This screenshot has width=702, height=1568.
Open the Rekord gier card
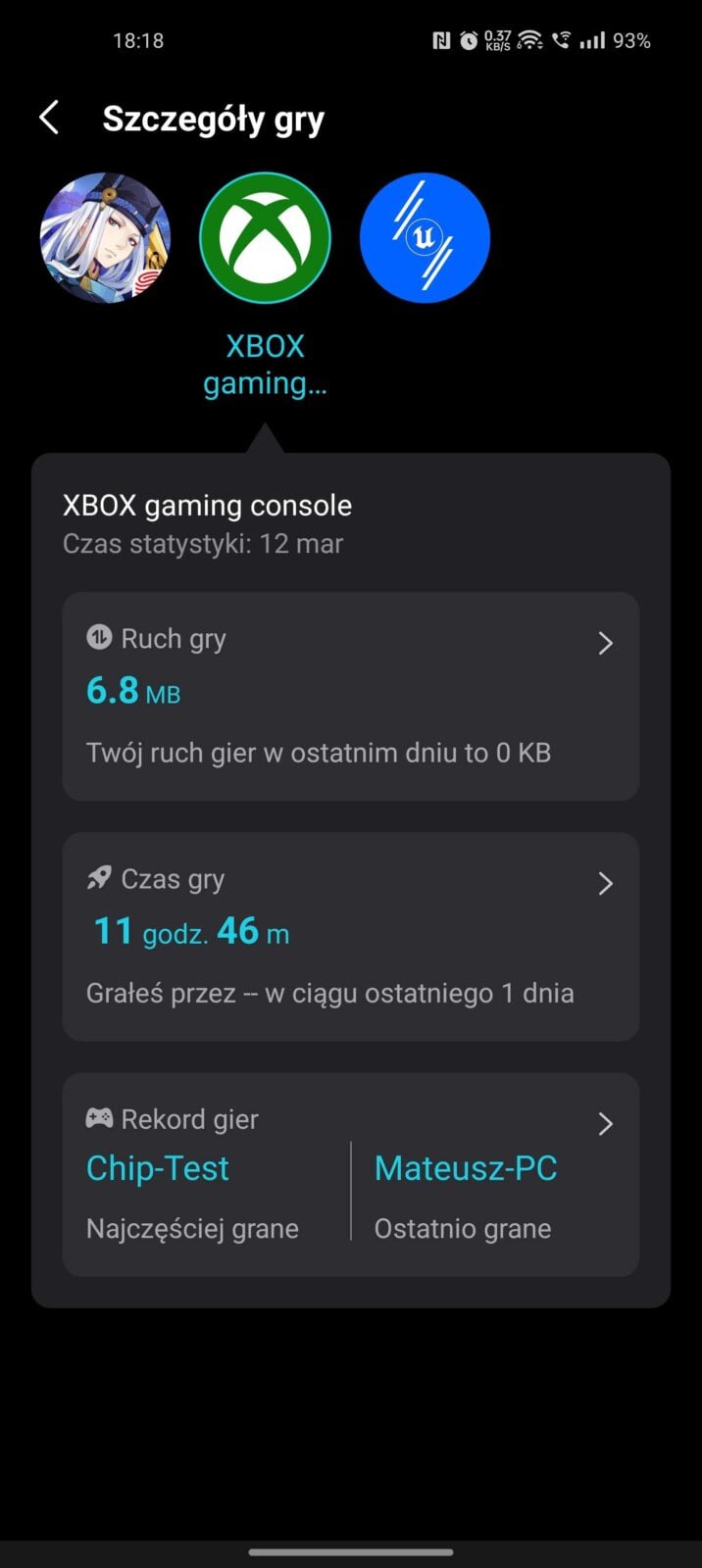350,1174
